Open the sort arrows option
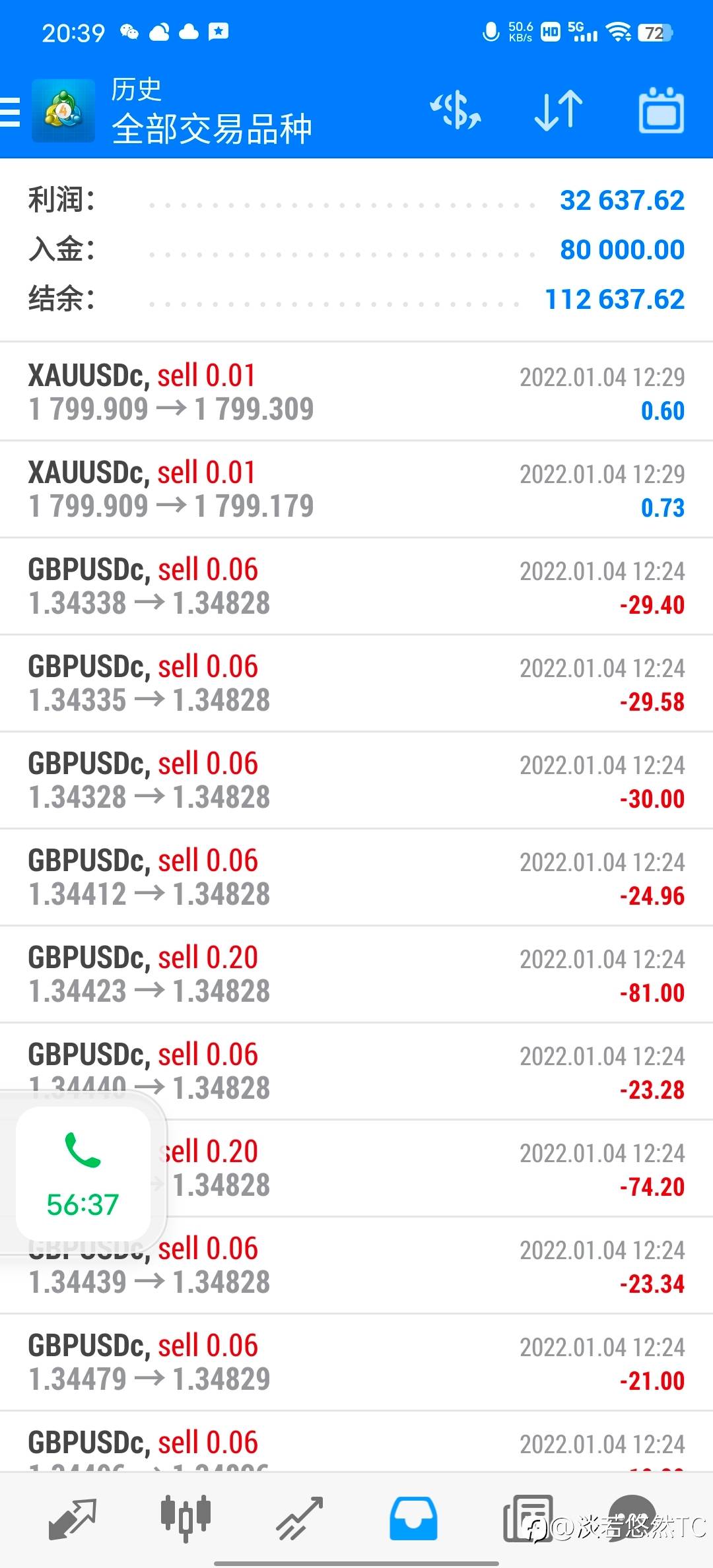The height and width of the screenshot is (1568, 713). point(559,110)
